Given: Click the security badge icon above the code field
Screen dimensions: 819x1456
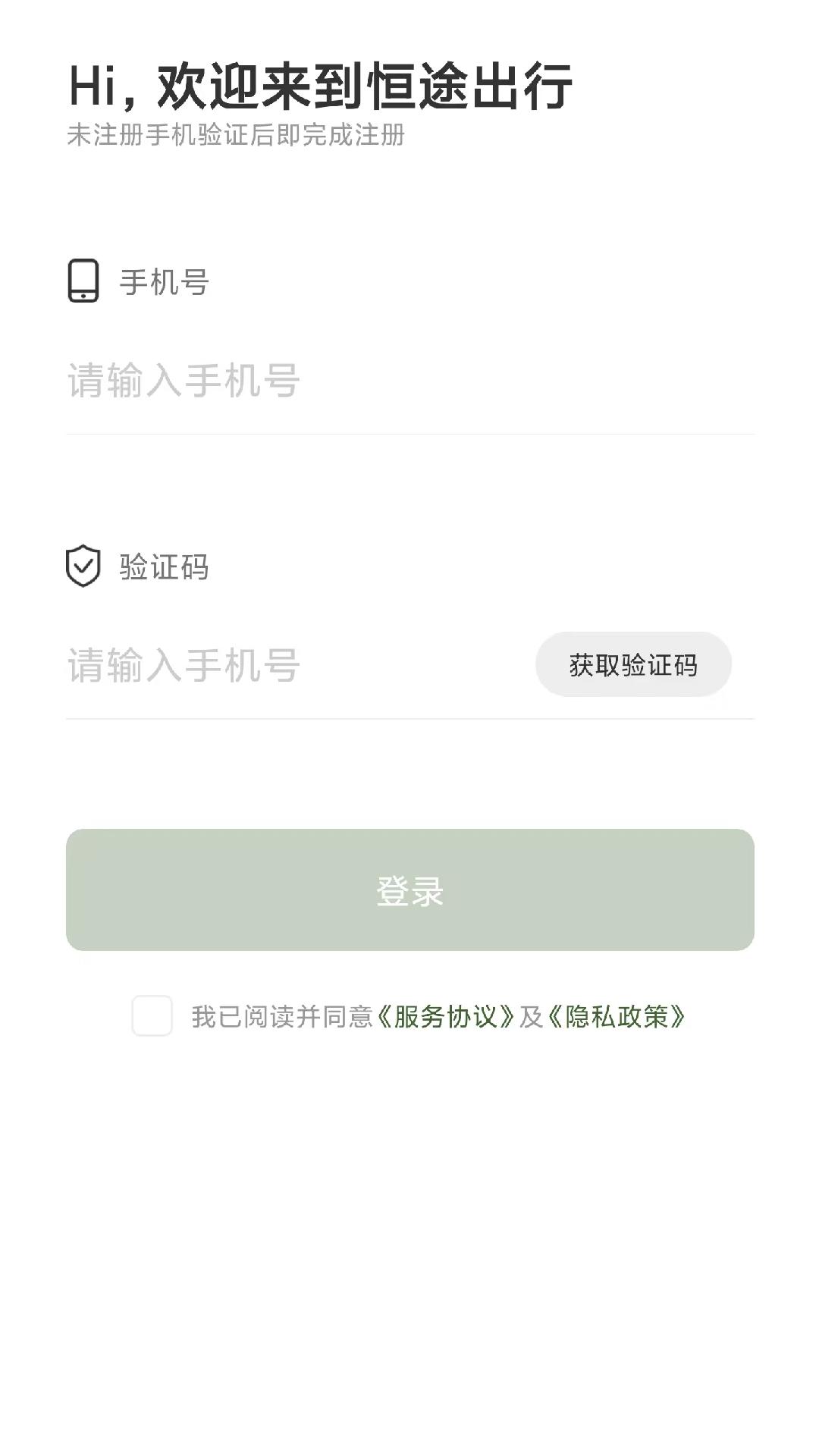Looking at the screenshot, I should [x=83, y=566].
